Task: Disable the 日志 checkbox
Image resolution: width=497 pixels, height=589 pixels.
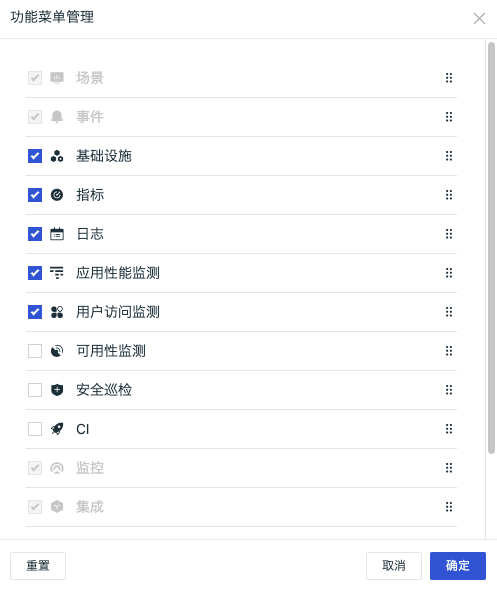Action: coord(35,234)
